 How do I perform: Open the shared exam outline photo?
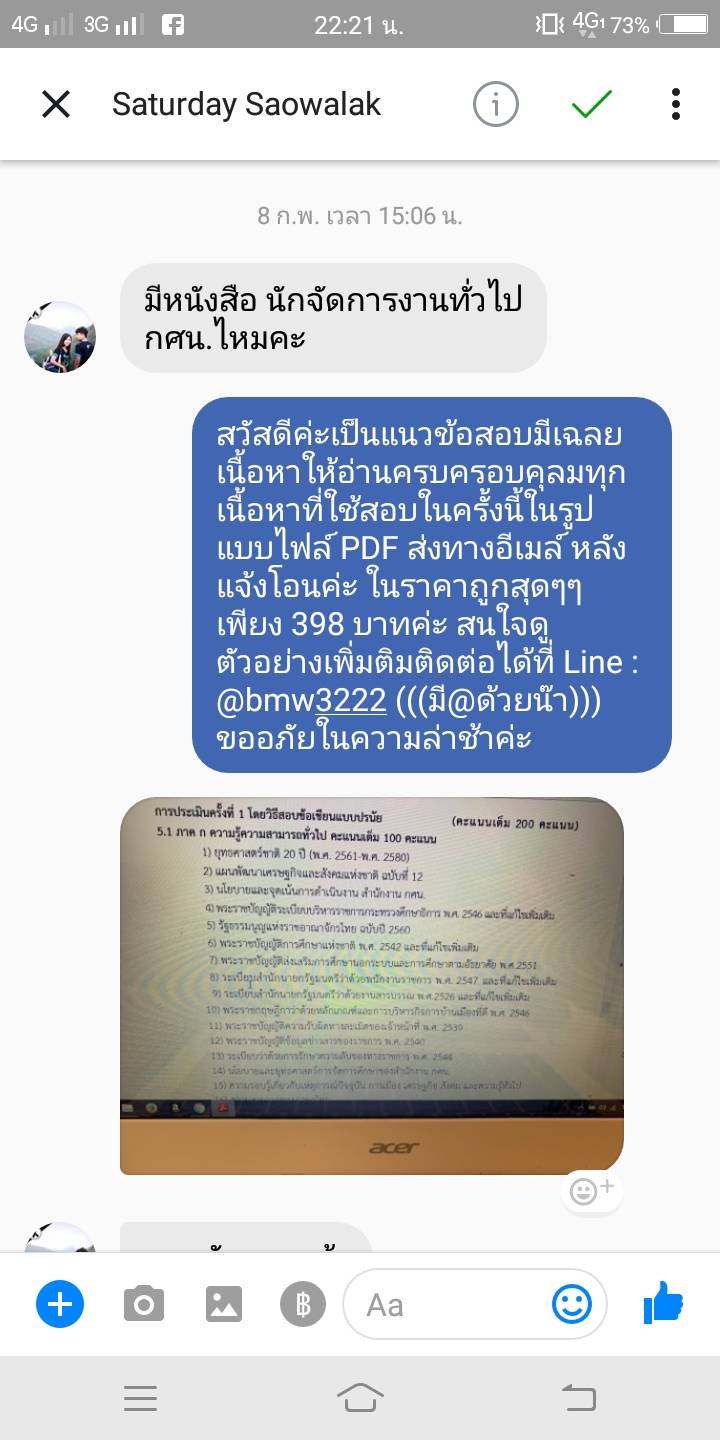click(372, 986)
